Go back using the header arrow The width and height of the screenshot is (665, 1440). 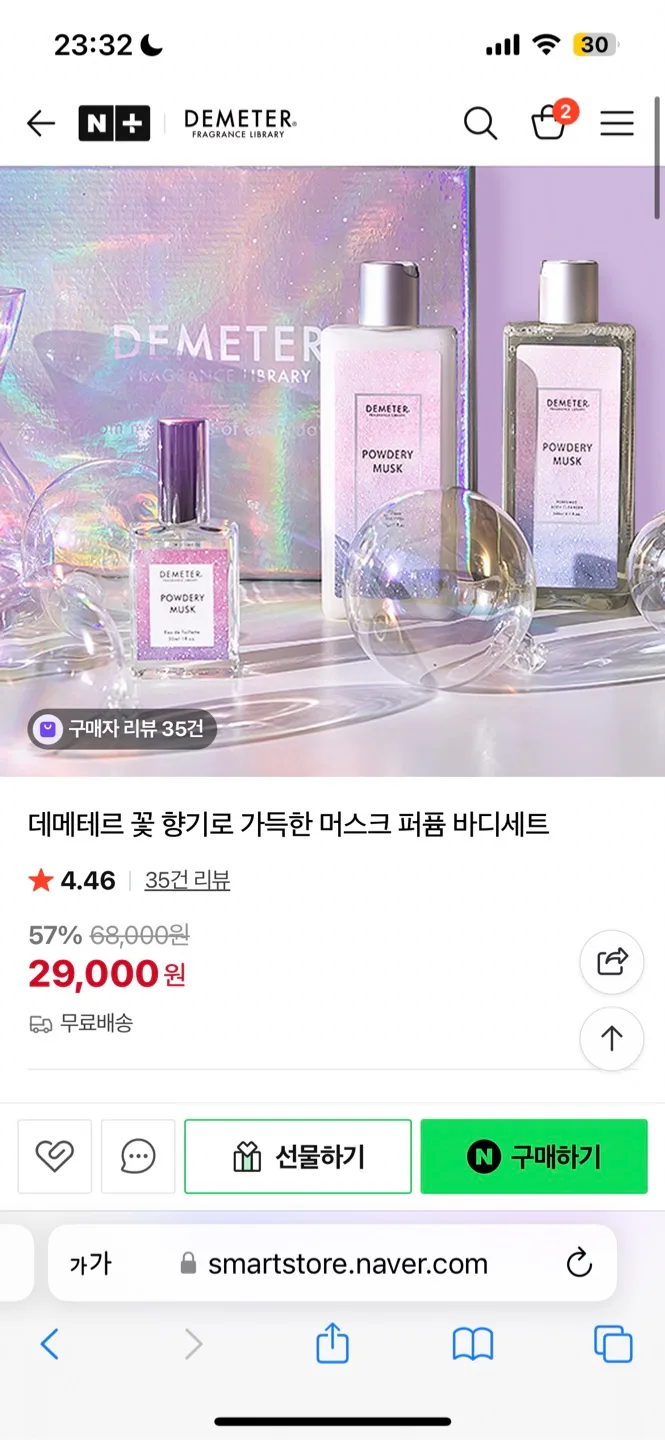pyautogui.click(x=41, y=123)
